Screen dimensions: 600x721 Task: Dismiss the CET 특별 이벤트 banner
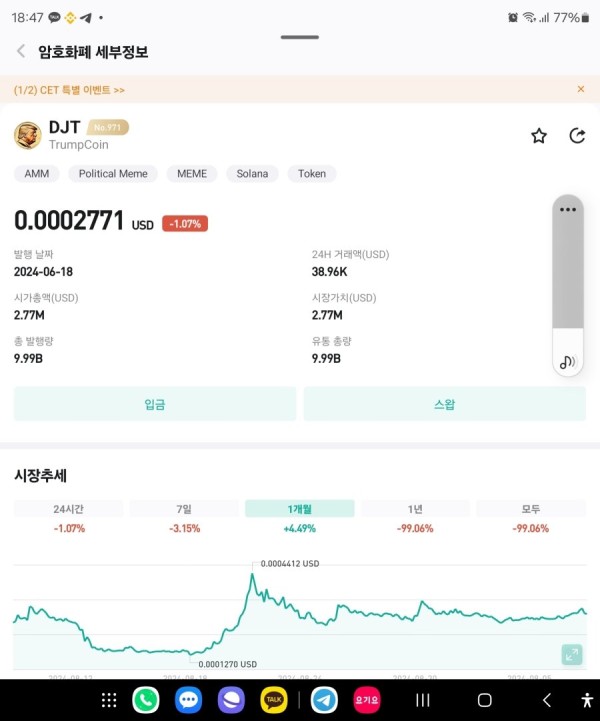(581, 89)
